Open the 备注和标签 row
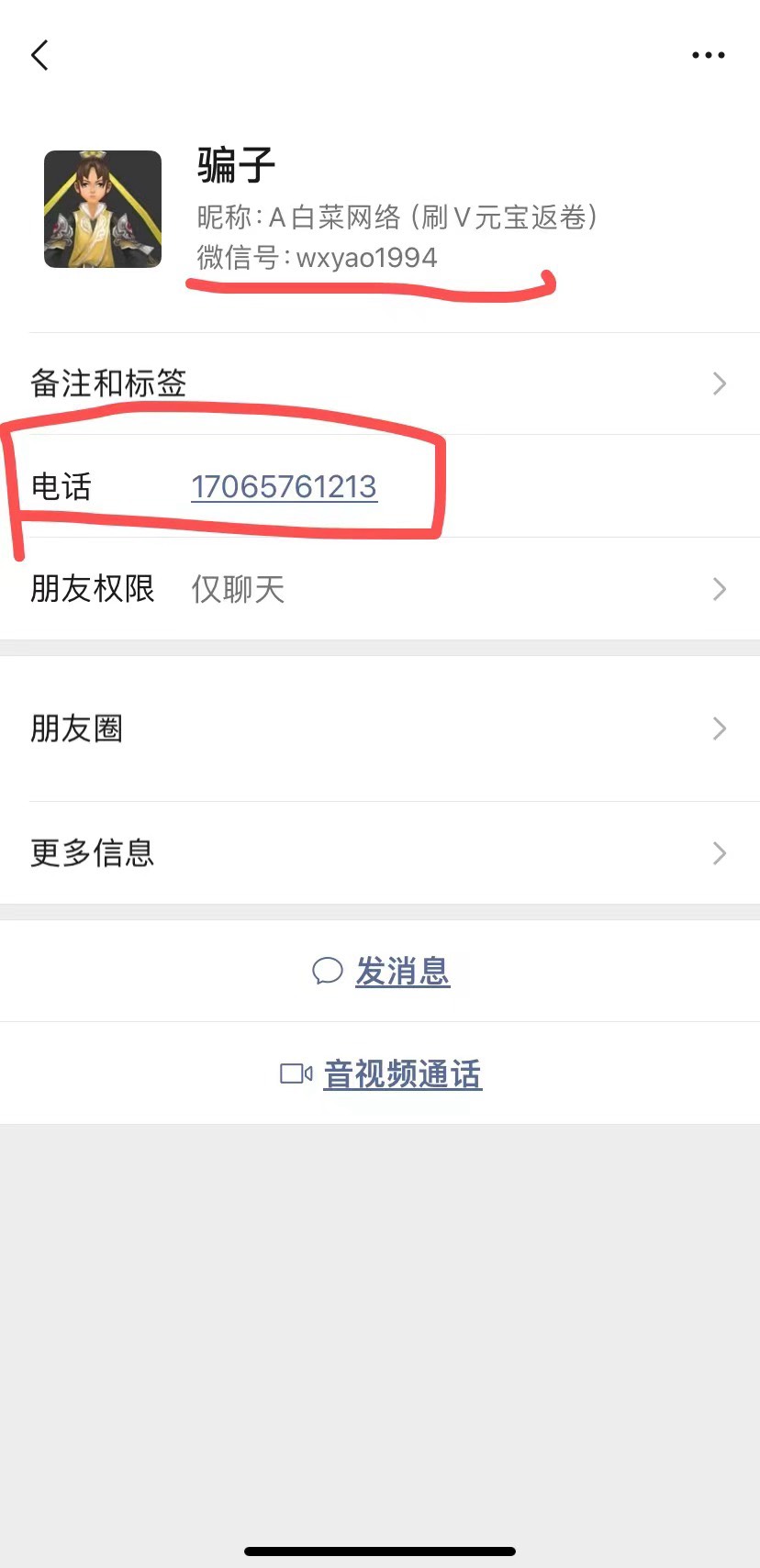 point(380,384)
